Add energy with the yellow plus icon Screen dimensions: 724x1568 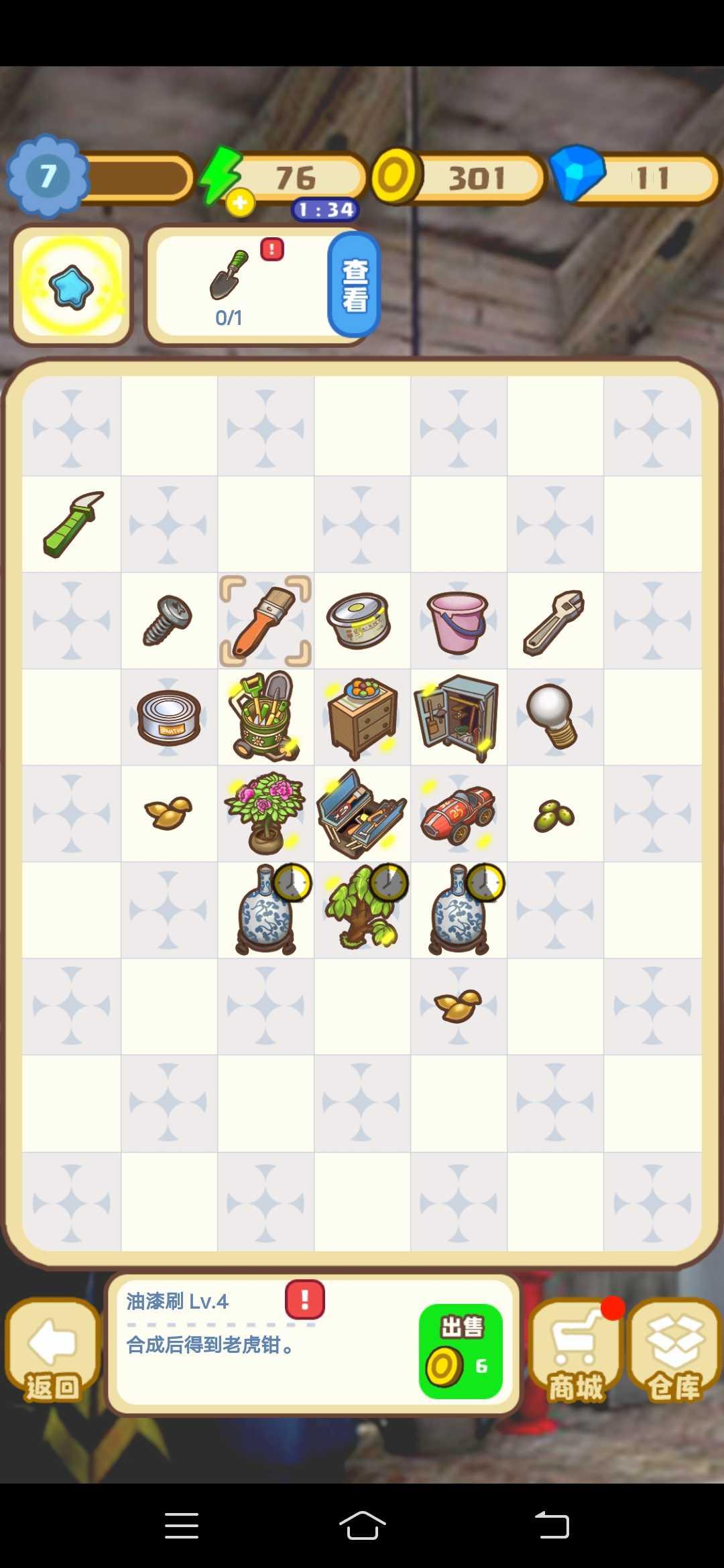pyautogui.click(x=240, y=202)
